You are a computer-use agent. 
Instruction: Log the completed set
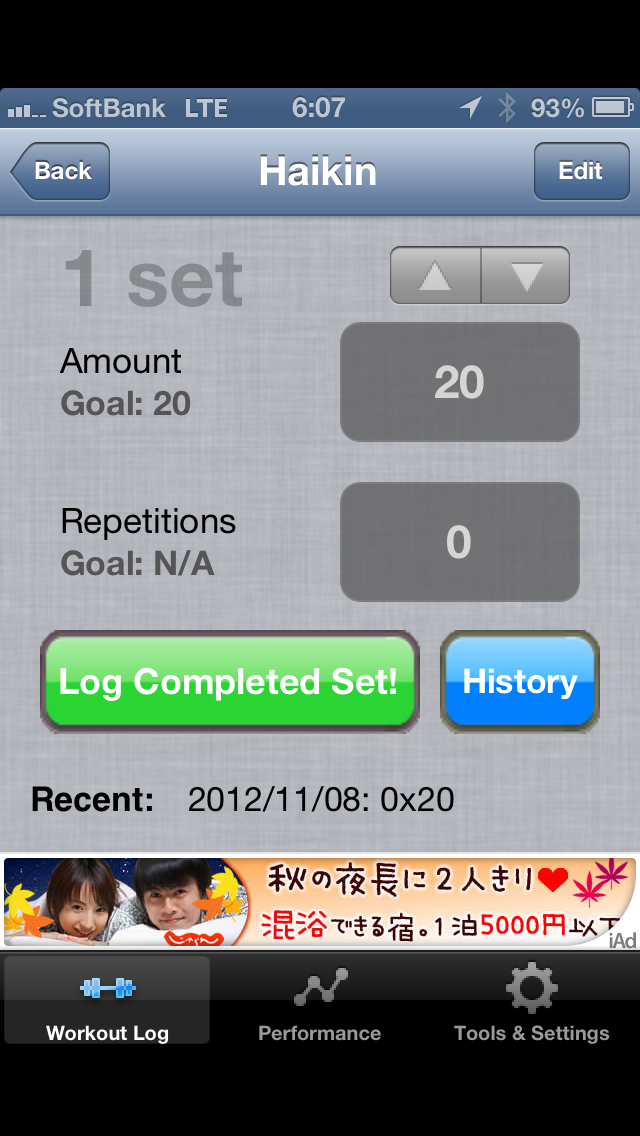(229, 682)
